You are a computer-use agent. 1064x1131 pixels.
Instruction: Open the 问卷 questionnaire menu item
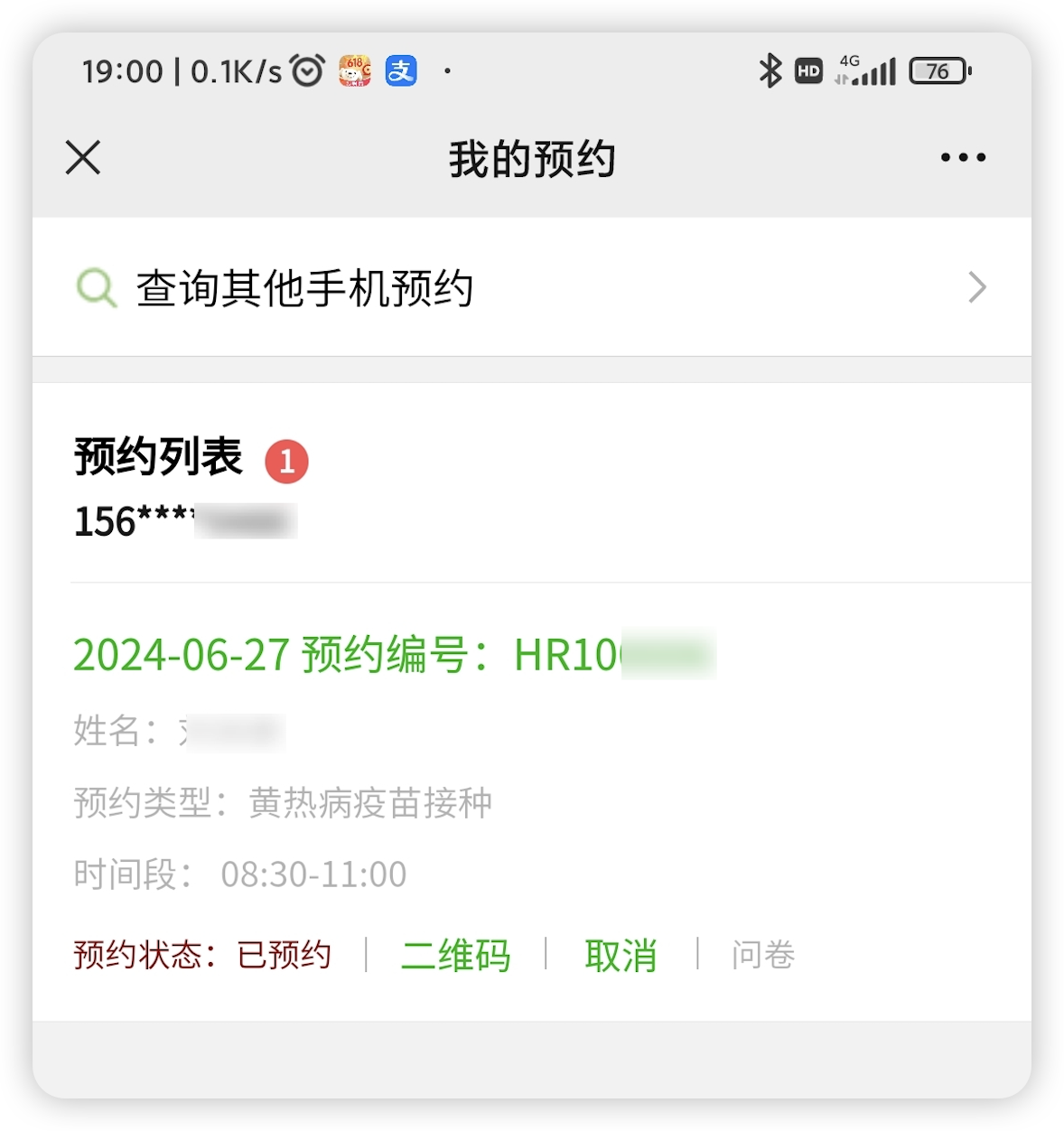point(762,955)
